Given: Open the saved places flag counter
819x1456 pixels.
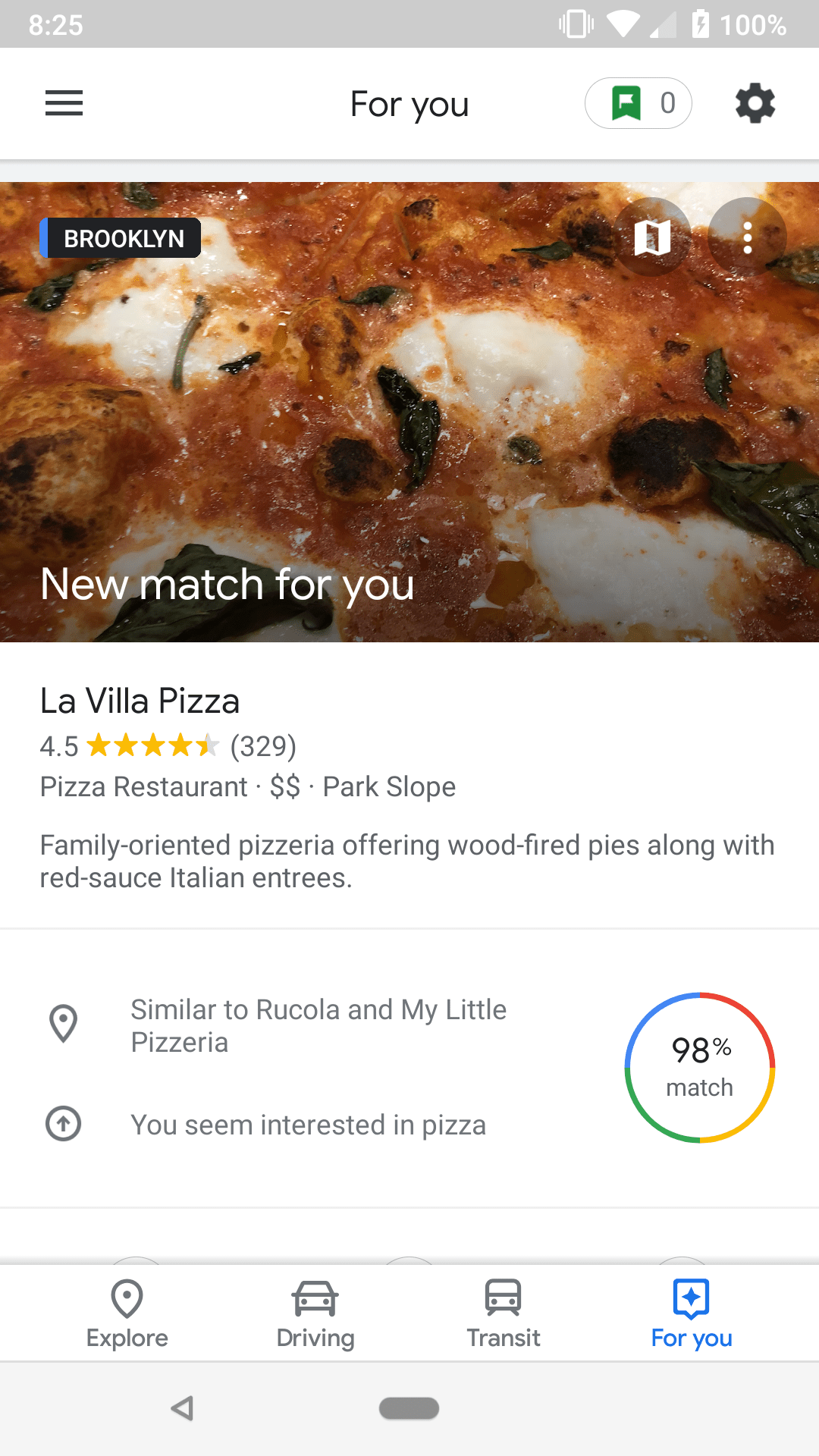Looking at the screenshot, I should 638,103.
